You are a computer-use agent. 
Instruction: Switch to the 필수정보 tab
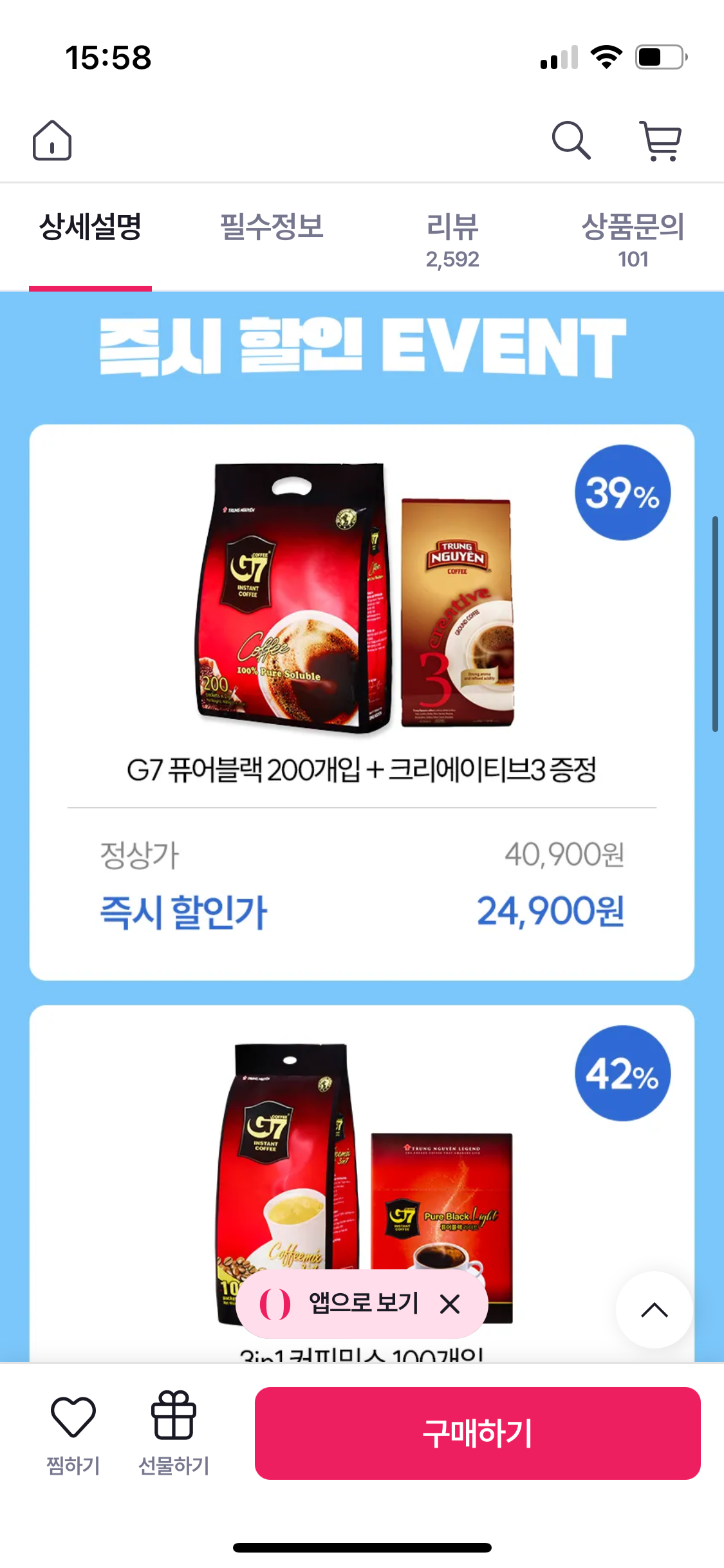pos(272,227)
